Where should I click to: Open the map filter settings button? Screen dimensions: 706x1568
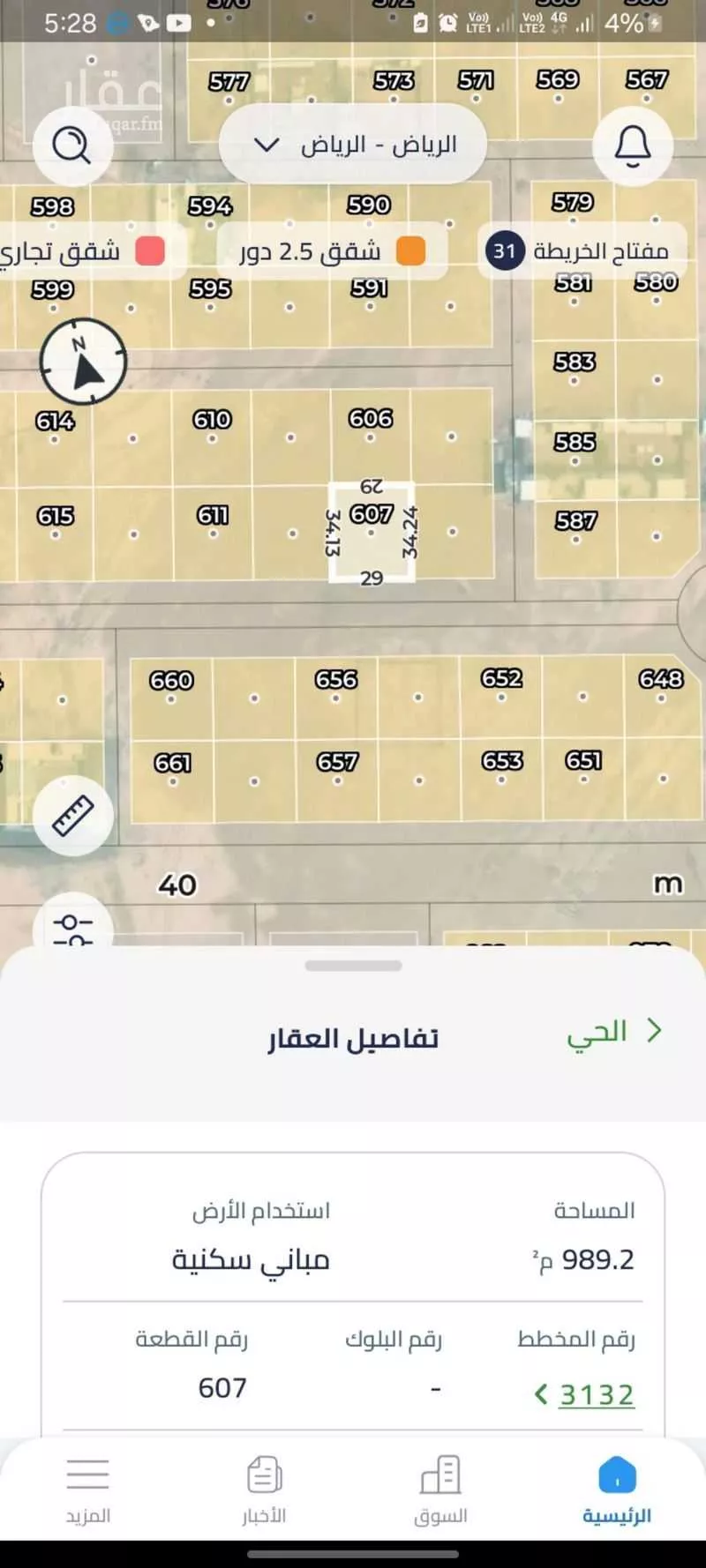tap(73, 928)
